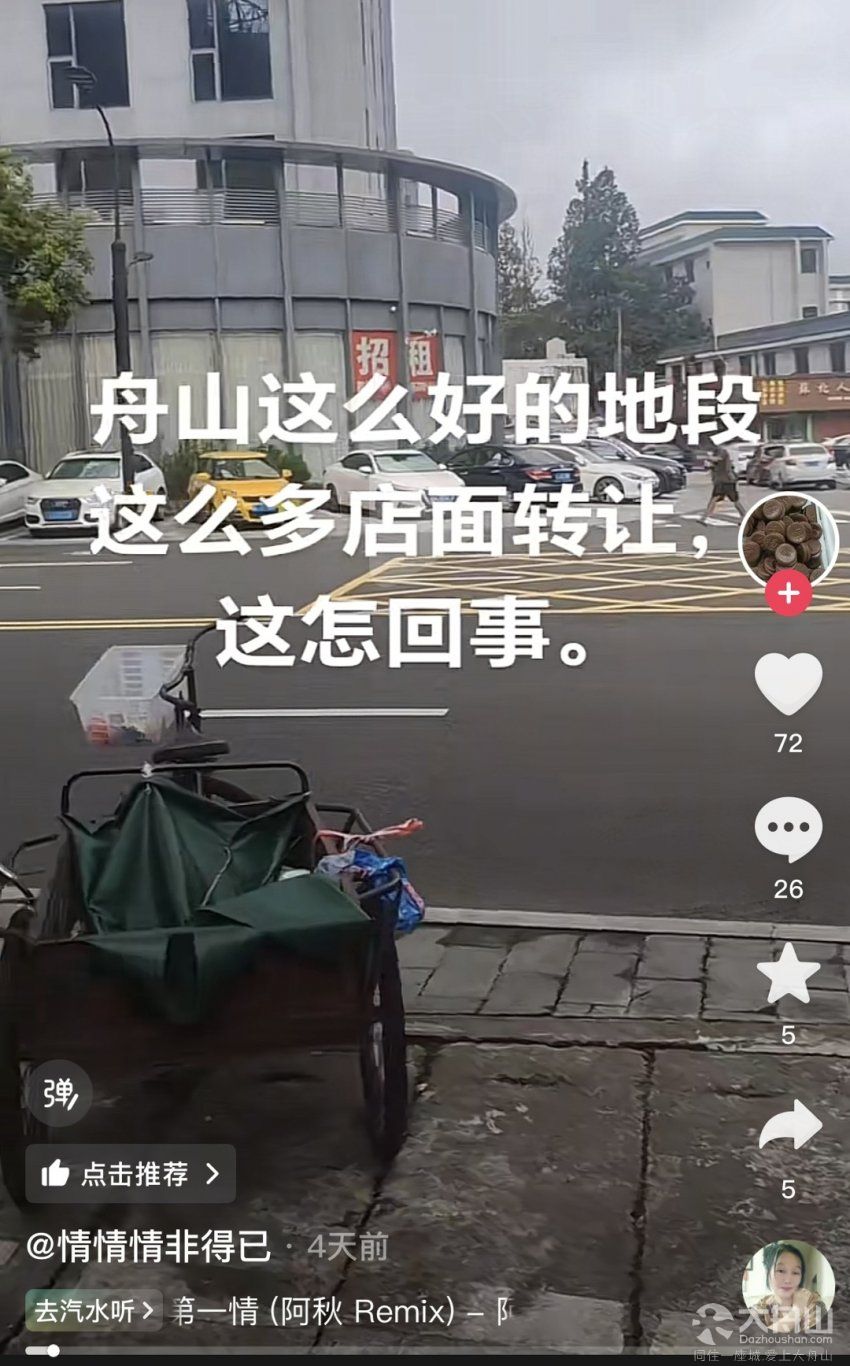Toggle the 弹 bullet comments button

[59, 1094]
